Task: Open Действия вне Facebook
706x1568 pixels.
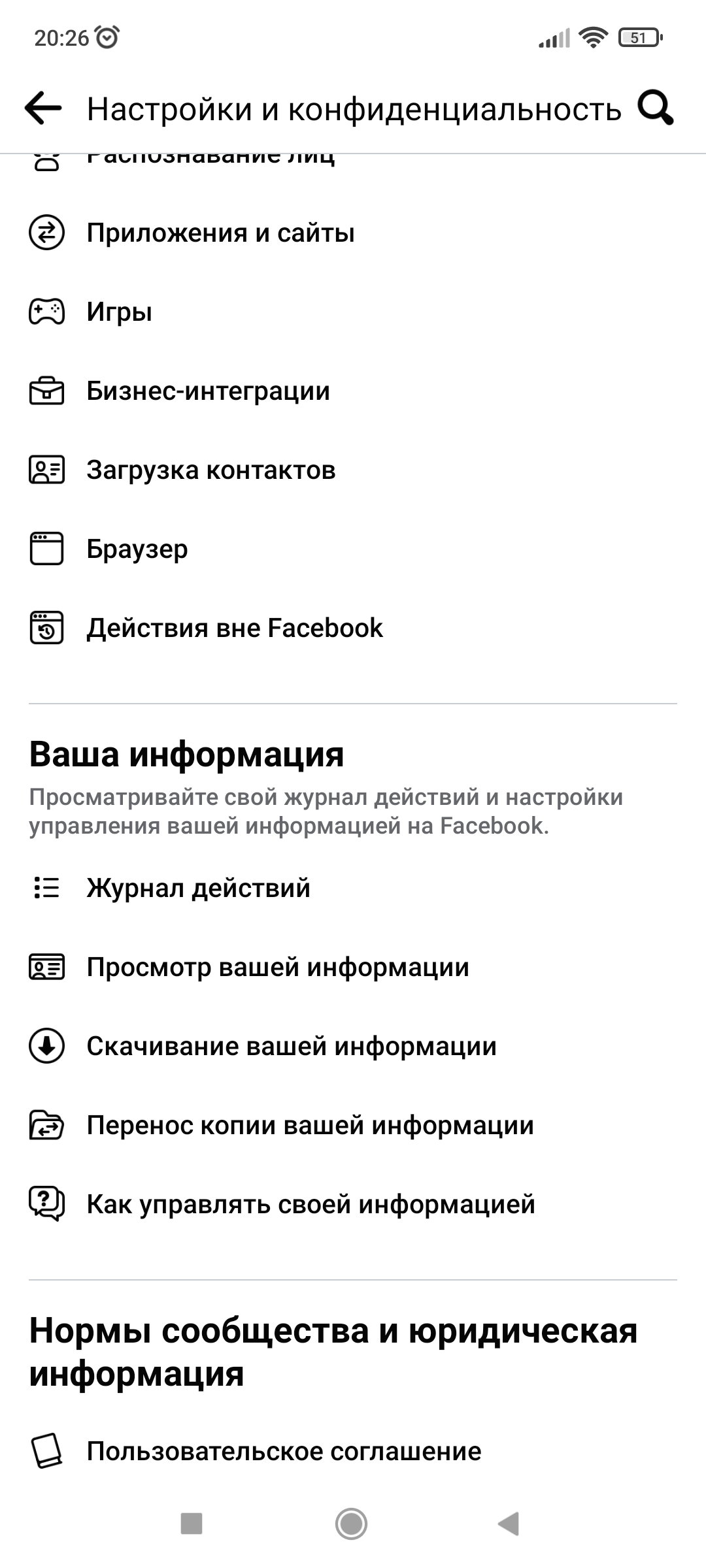Action: tap(353, 629)
